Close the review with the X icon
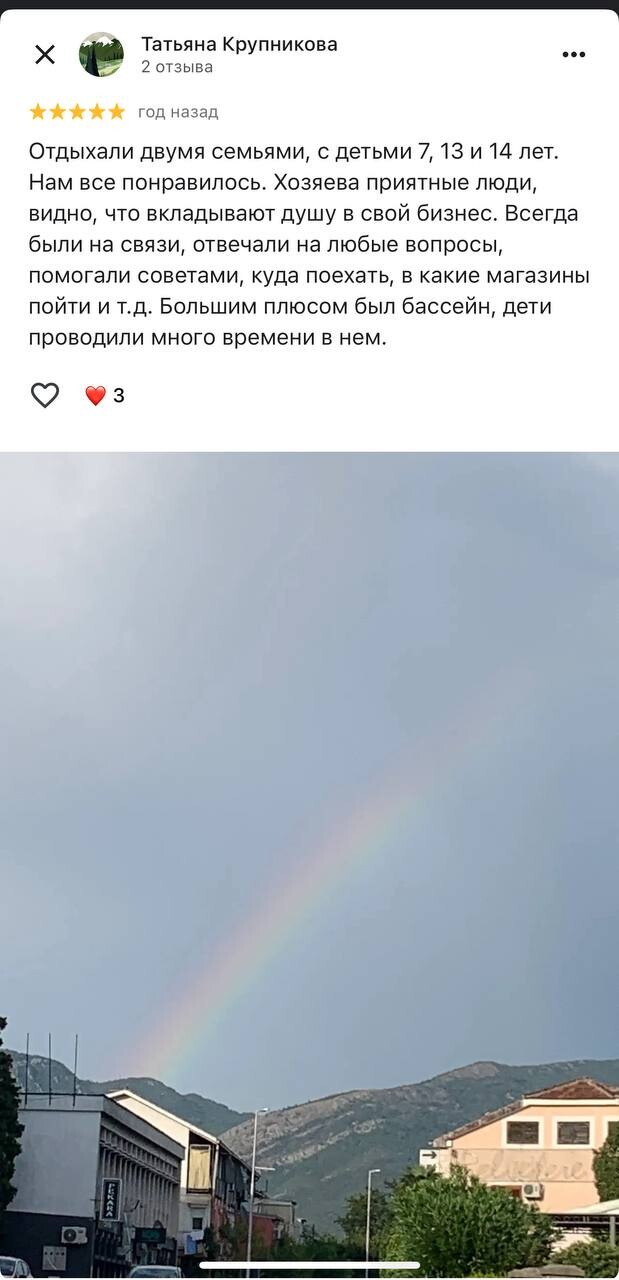The width and height of the screenshot is (619, 1280). pyautogui.click(x=45, y=55)
